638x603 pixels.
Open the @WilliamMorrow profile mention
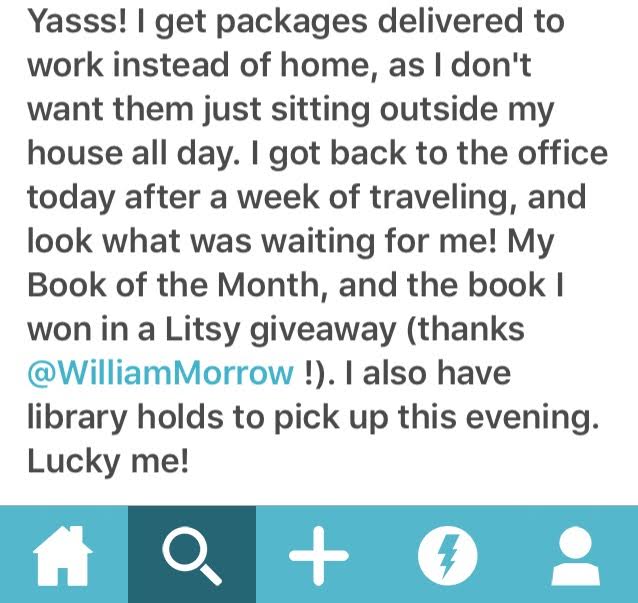click(160, 374)
